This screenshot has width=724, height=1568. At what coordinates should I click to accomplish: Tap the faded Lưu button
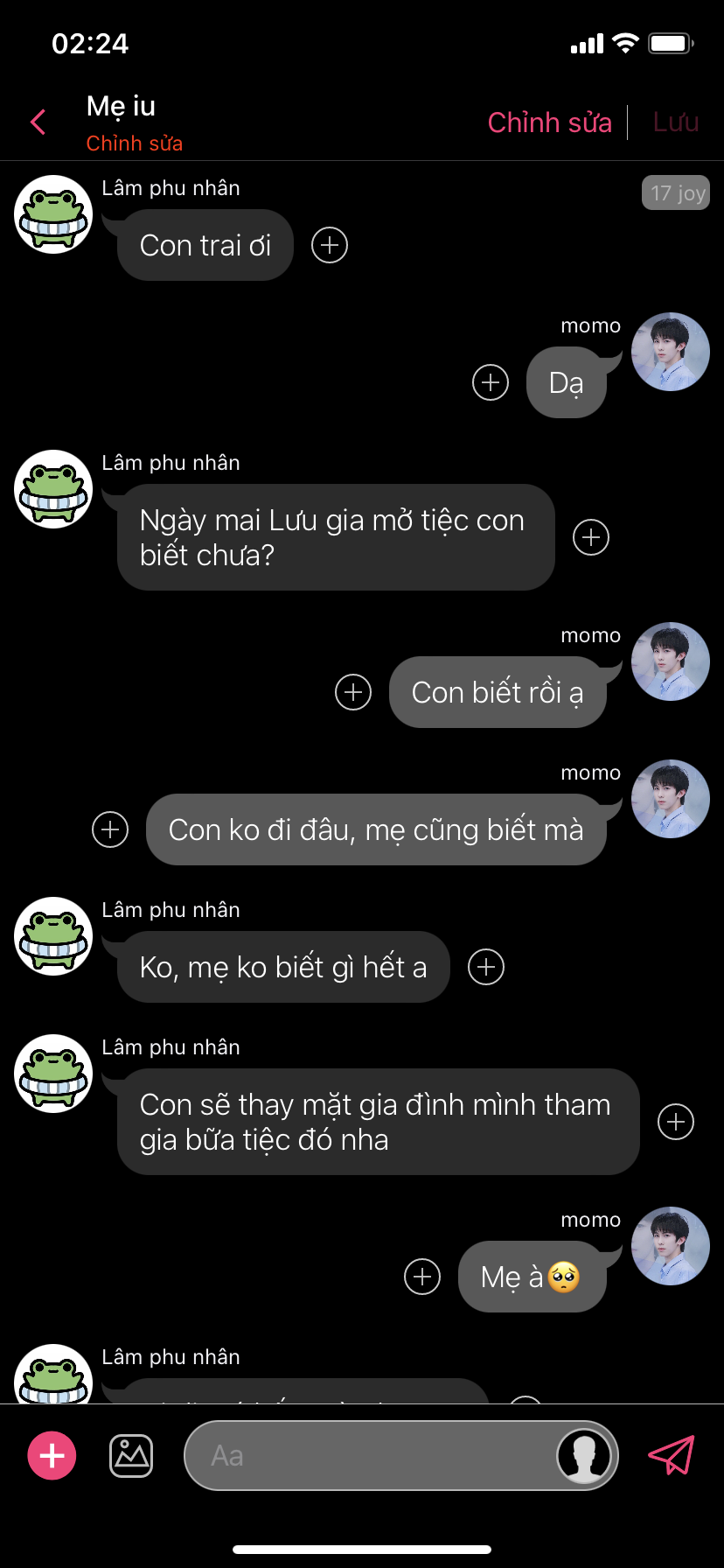[676, 122]
